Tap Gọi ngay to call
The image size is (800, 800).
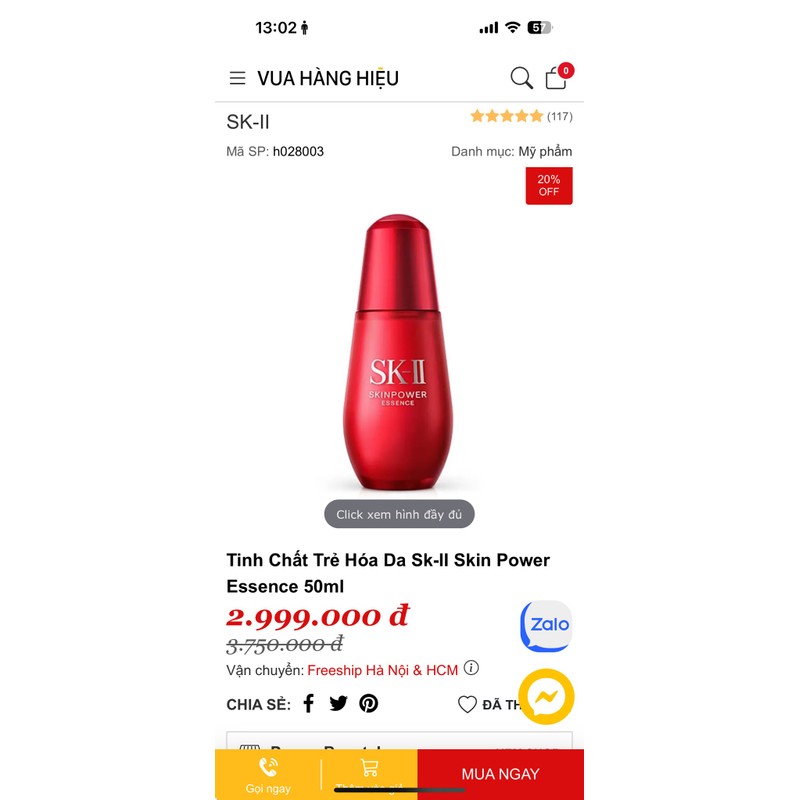coord(268,775)
